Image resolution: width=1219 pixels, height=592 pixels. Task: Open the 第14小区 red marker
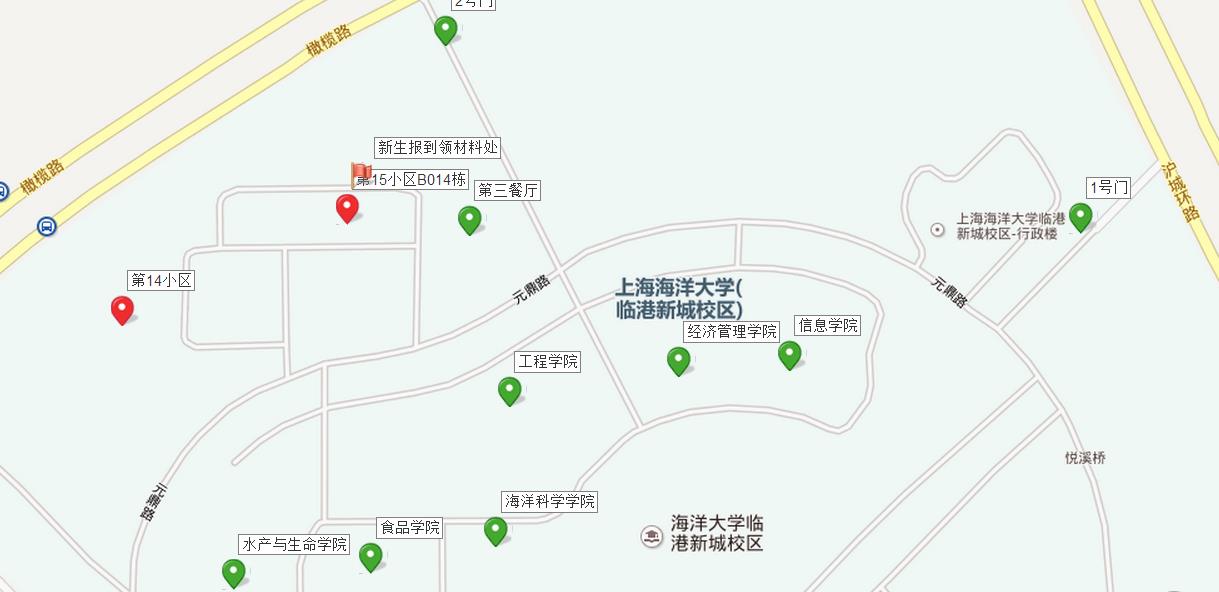pyautogui.click(x=122, y=309)
